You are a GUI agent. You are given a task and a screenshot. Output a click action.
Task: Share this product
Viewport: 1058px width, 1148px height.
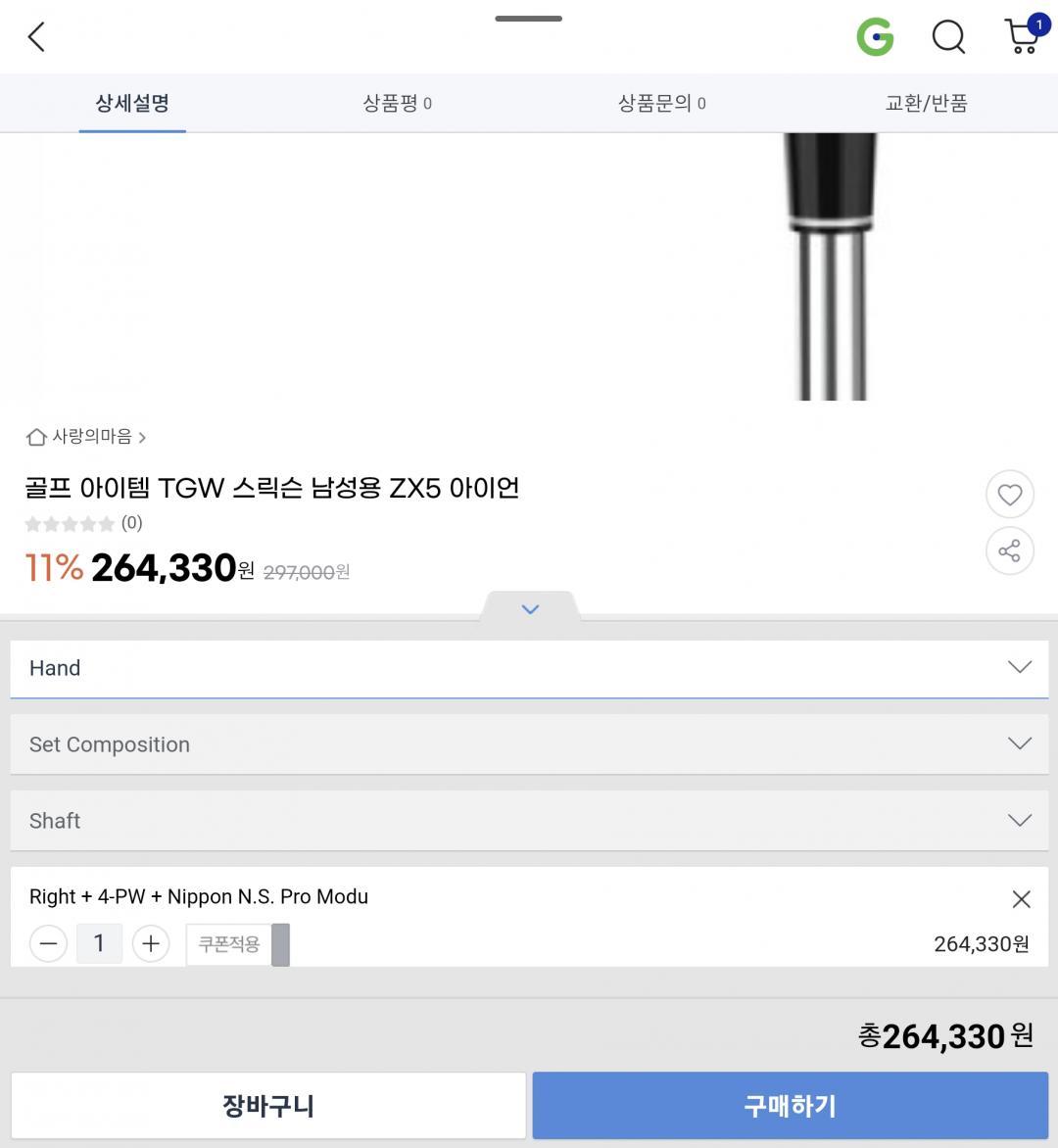coord(1009,551)
